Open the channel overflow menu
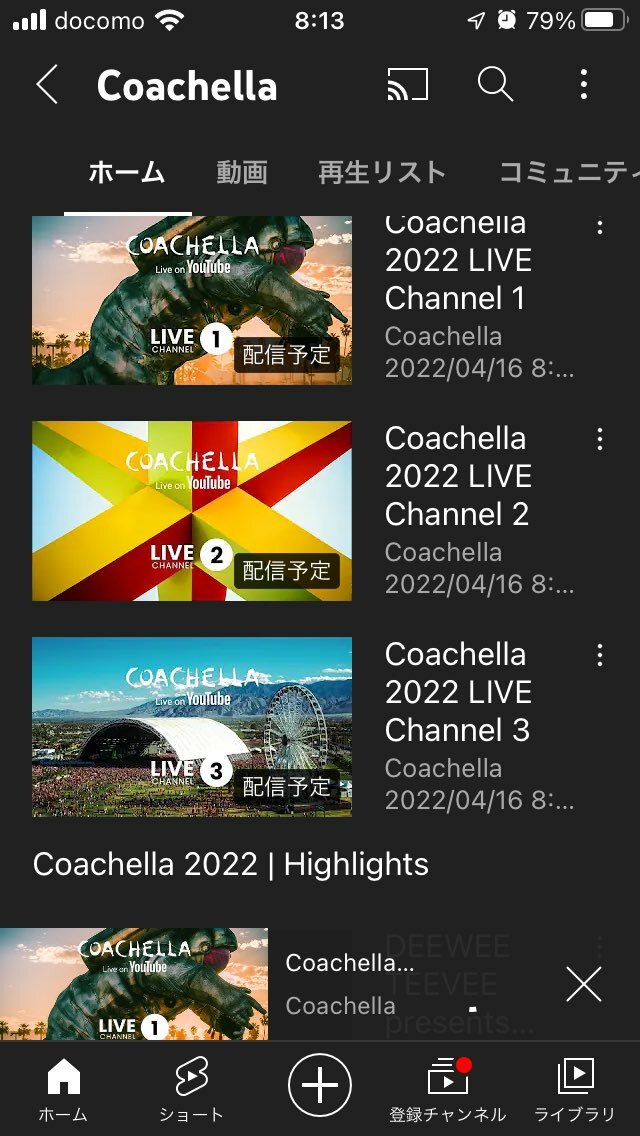This screenshot has height=1136, width=640. tap(584, 86)
